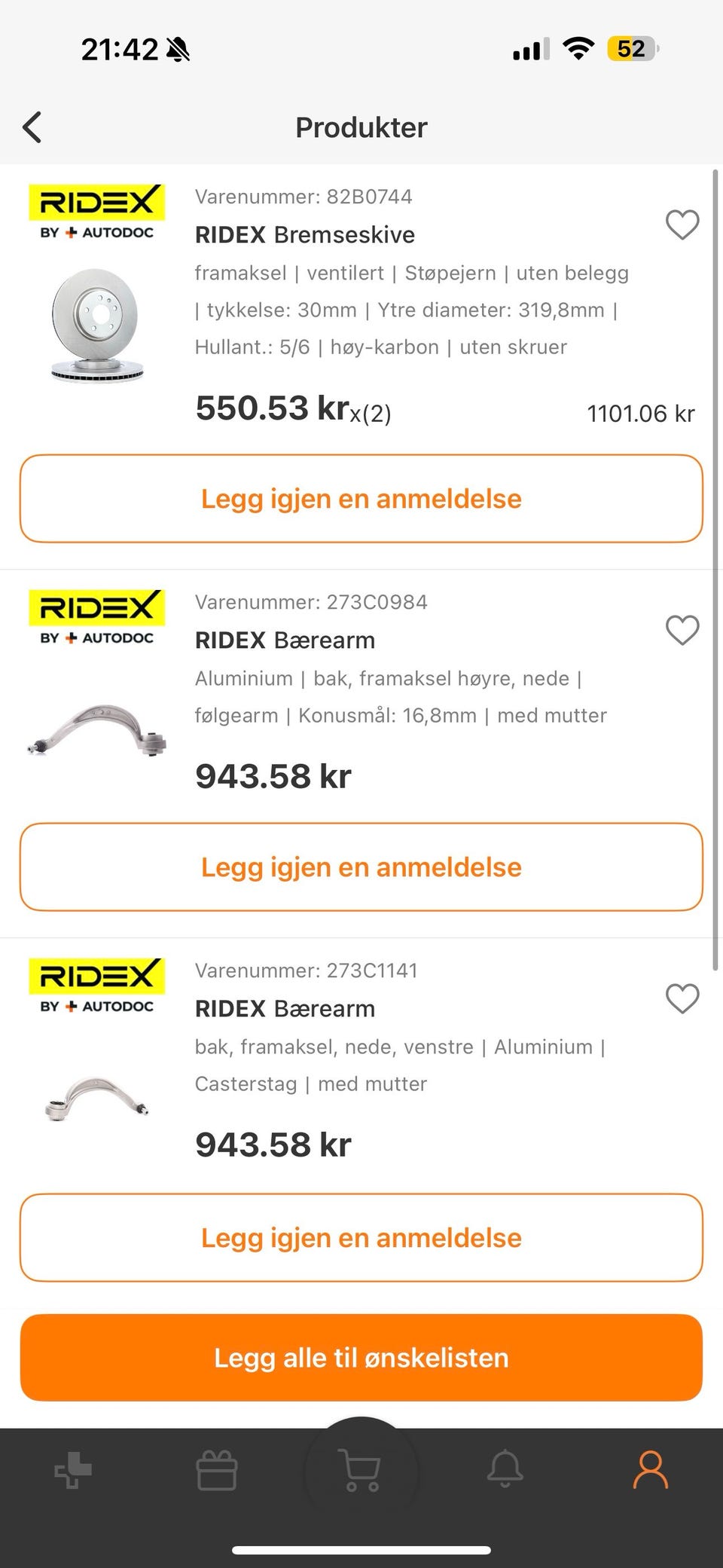
Task: Favorite the Bærearm with Varenummer 273C1141
Action: 682,998
